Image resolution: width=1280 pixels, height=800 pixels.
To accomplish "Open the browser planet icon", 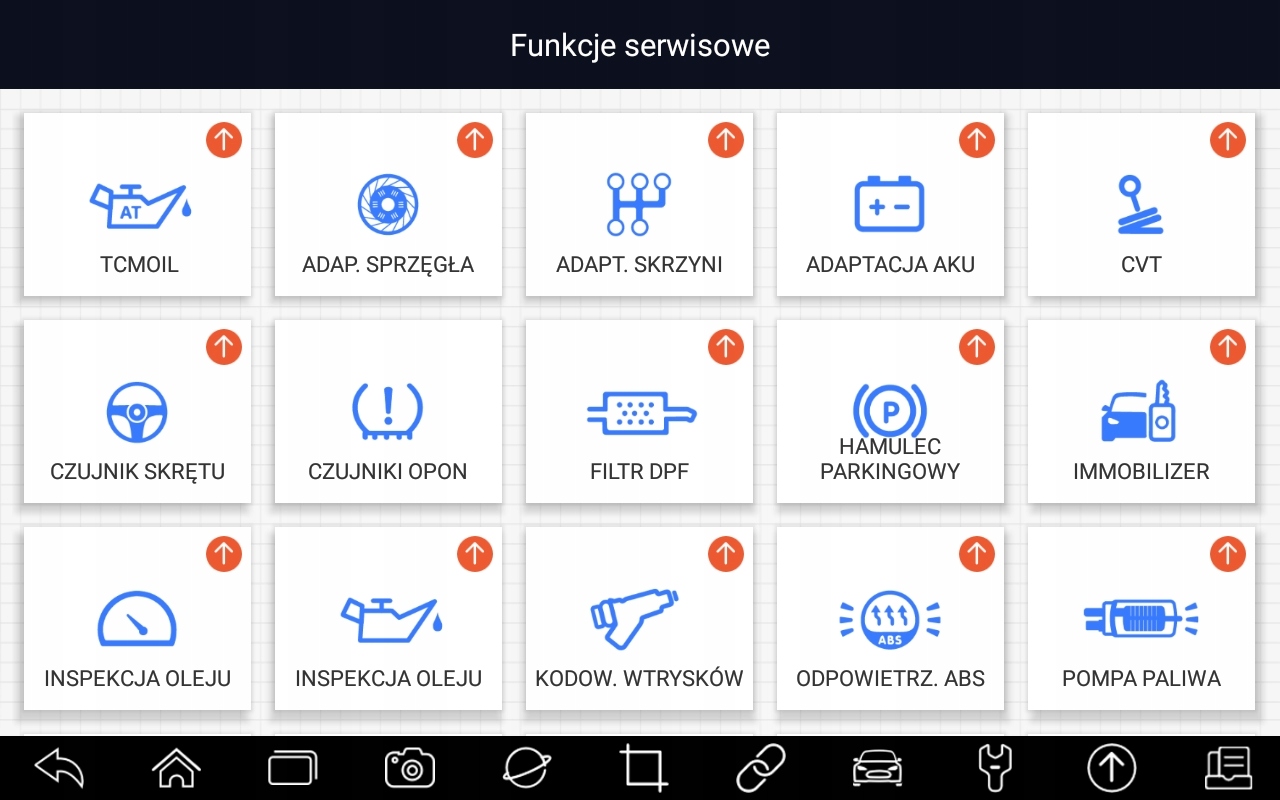I will pyautogui.click(x=527, y=768).
